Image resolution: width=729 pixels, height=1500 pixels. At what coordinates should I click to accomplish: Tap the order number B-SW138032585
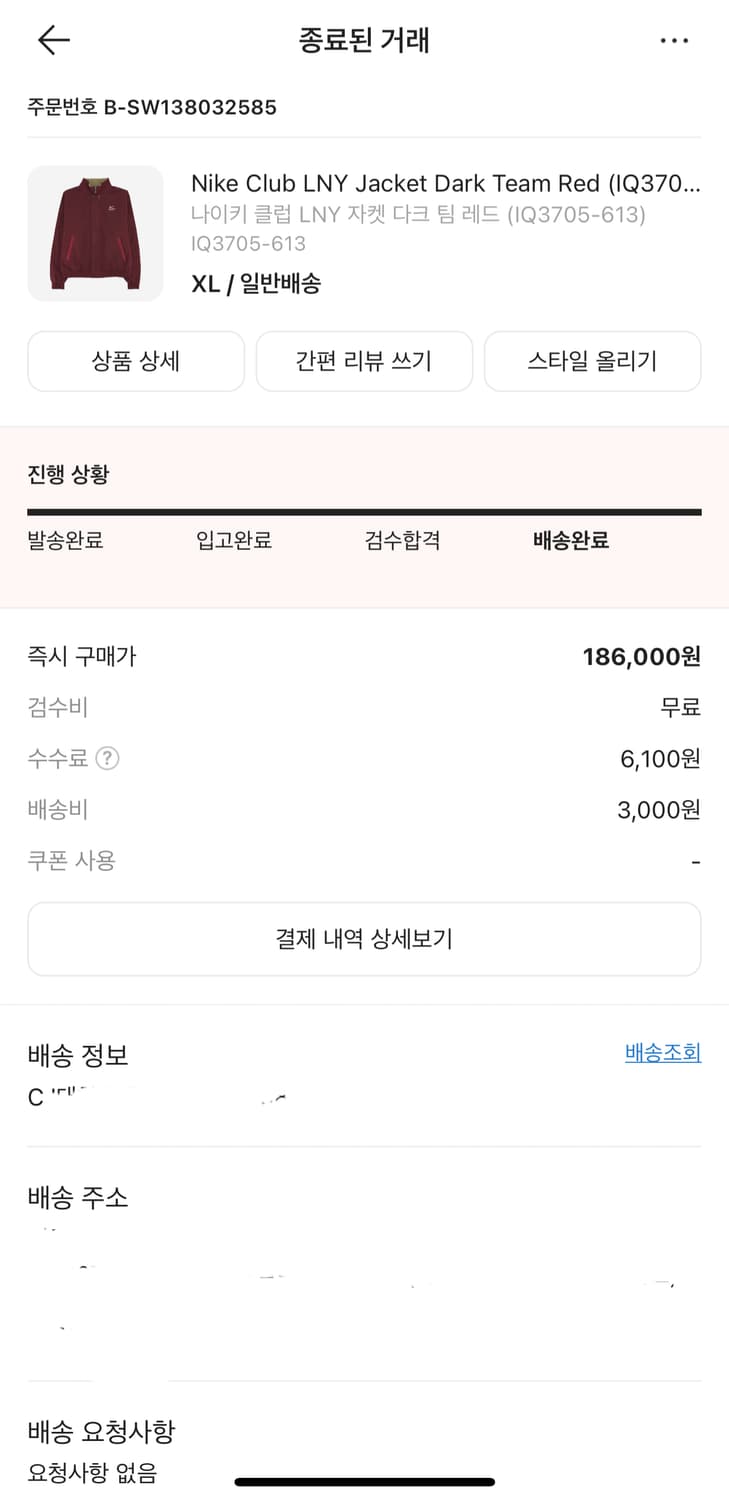[x=150, y=107]
